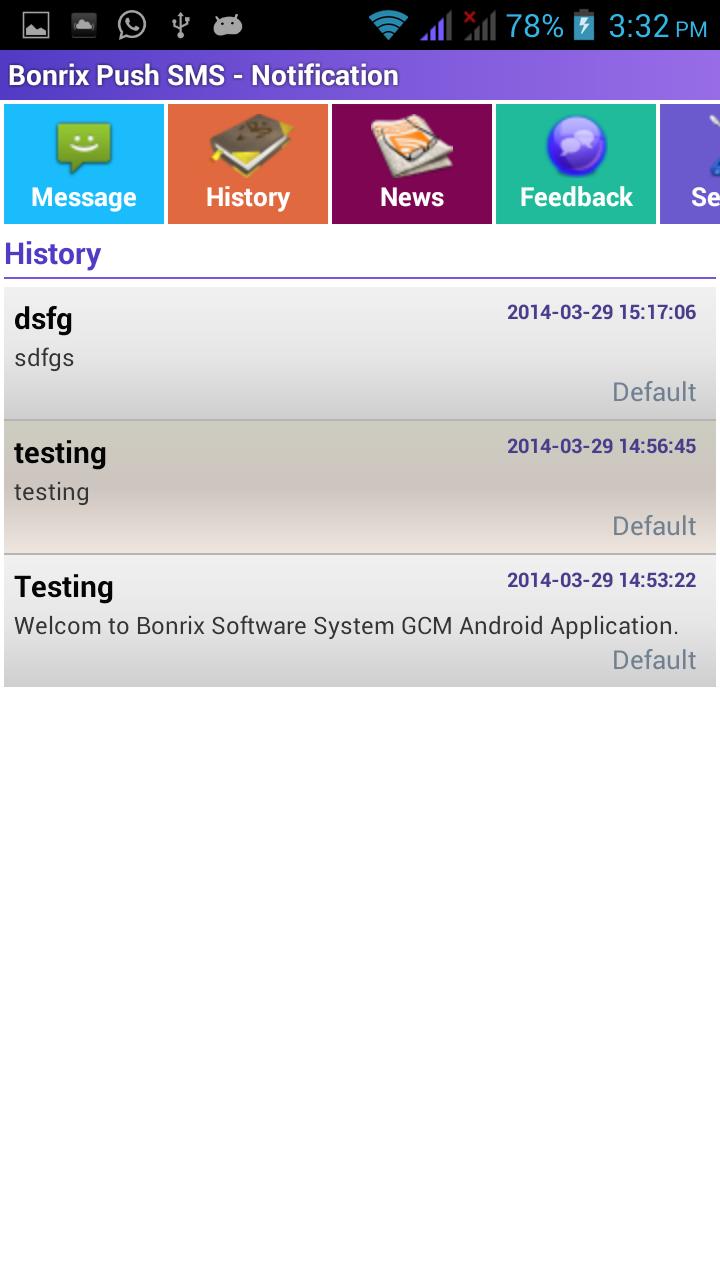Tap the green smiley Message icon
The height and width of the screenshot is (1280, 720).
(83, 145)
